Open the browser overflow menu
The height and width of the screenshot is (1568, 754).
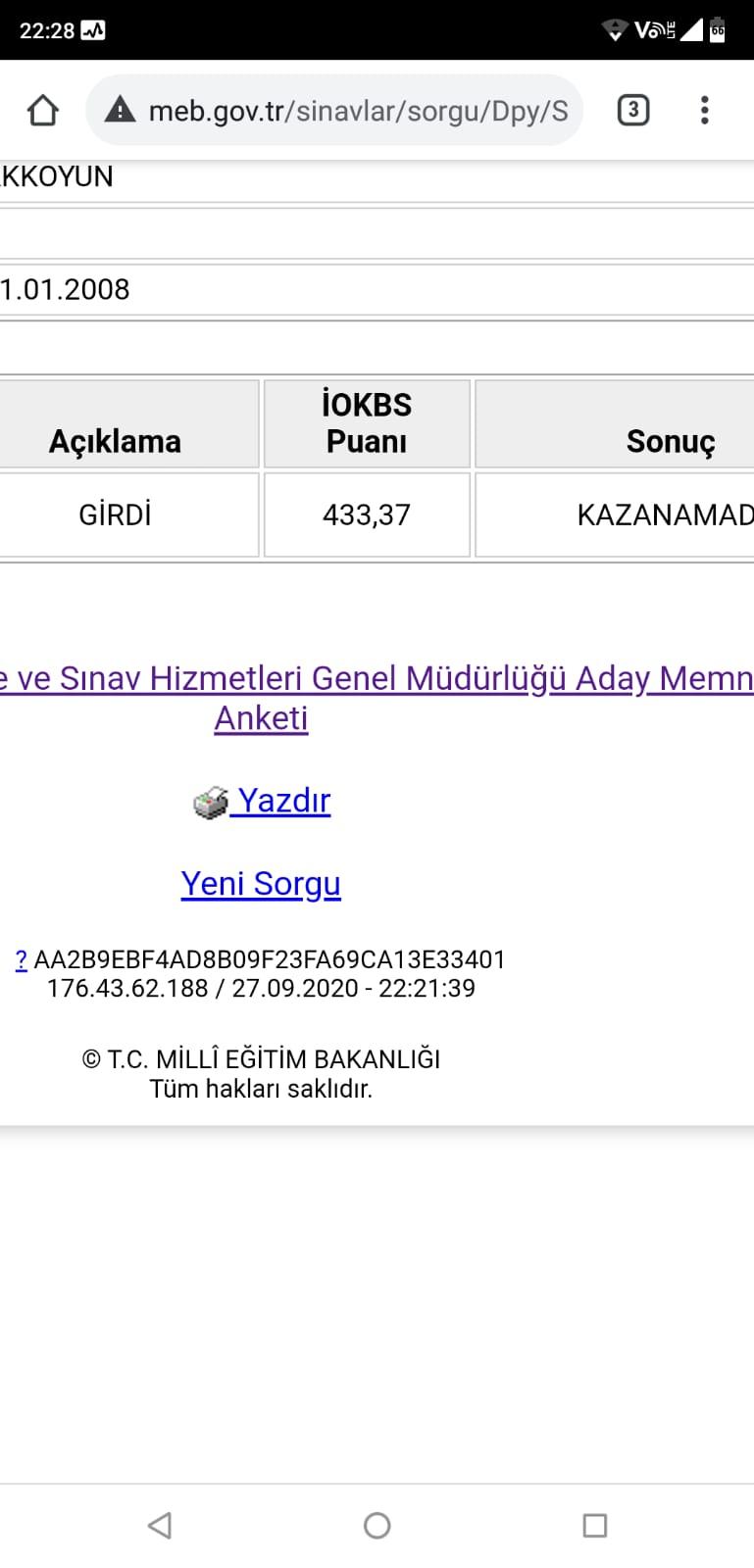(x=704, y=111)
